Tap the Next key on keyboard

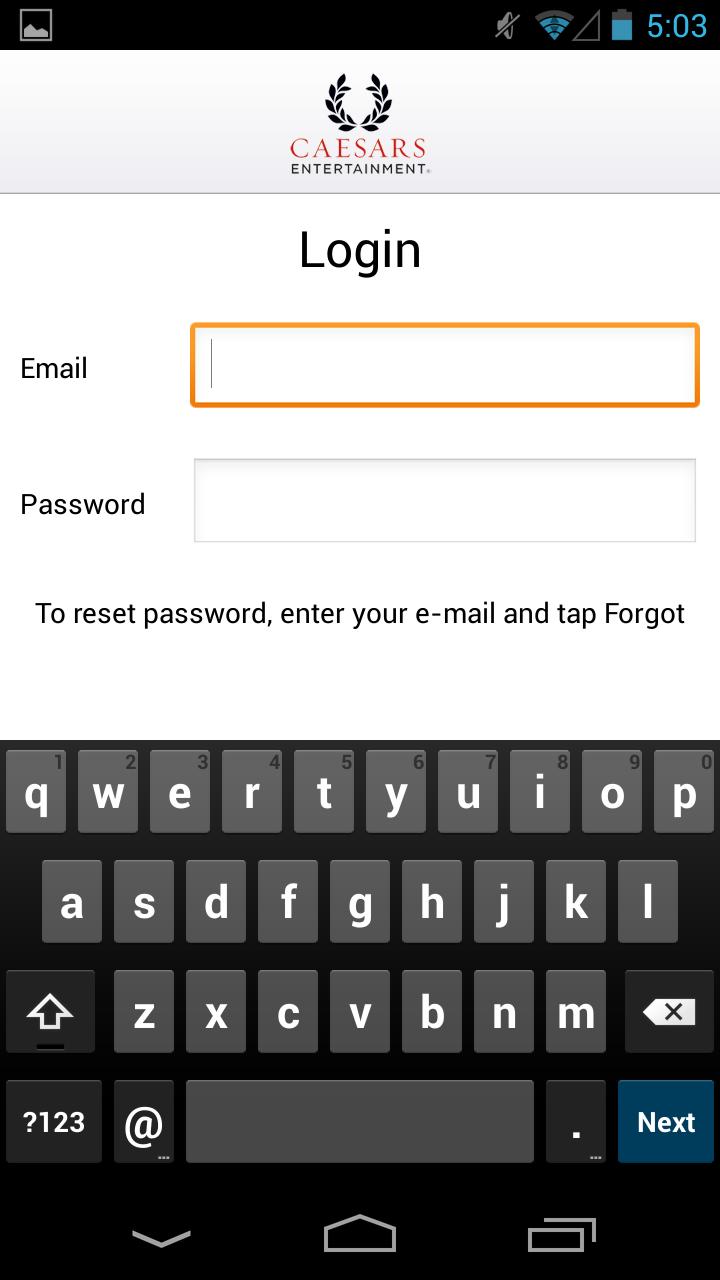(665, 1122)
